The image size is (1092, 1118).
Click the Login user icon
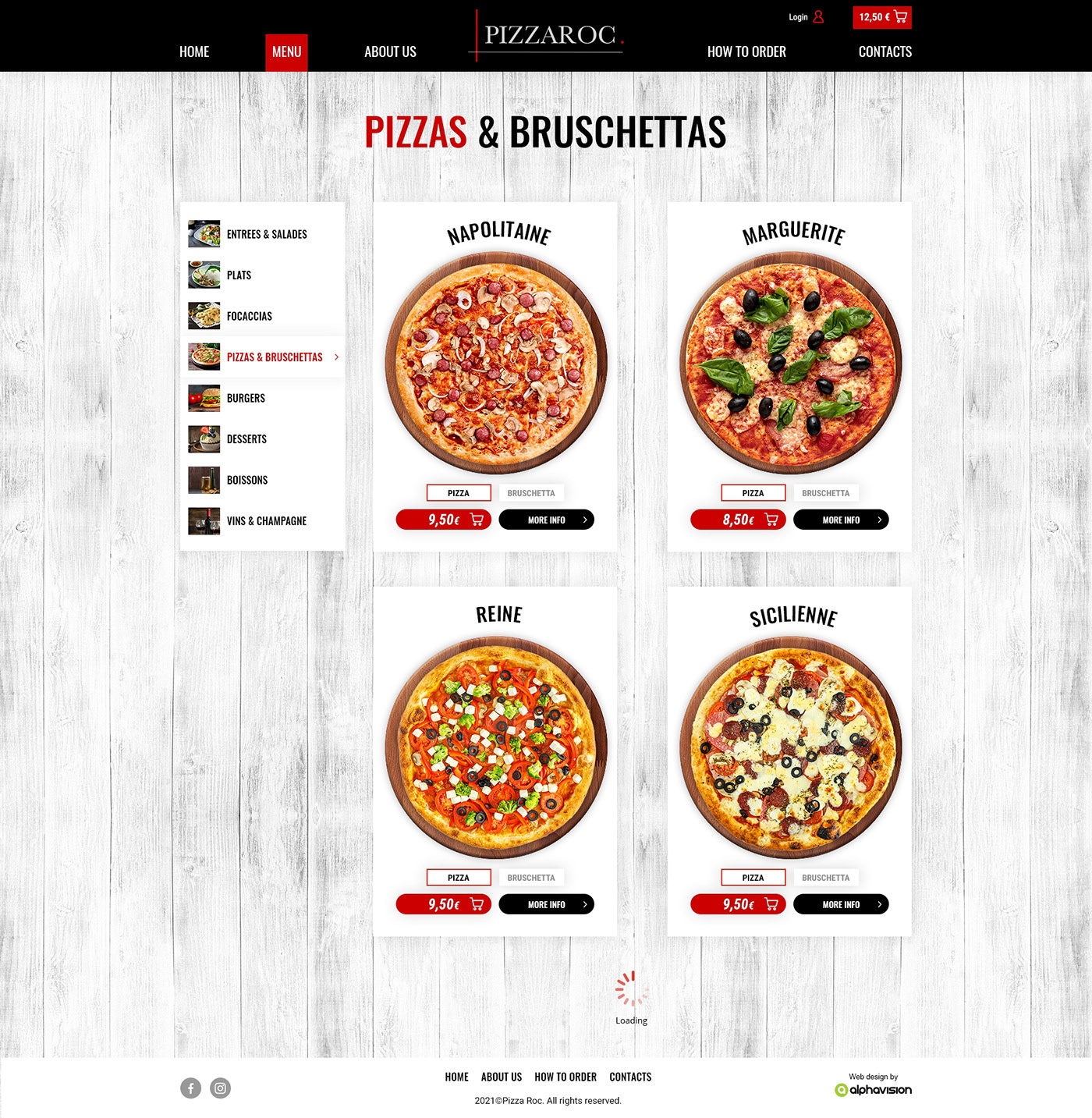[x=817, y=16]
